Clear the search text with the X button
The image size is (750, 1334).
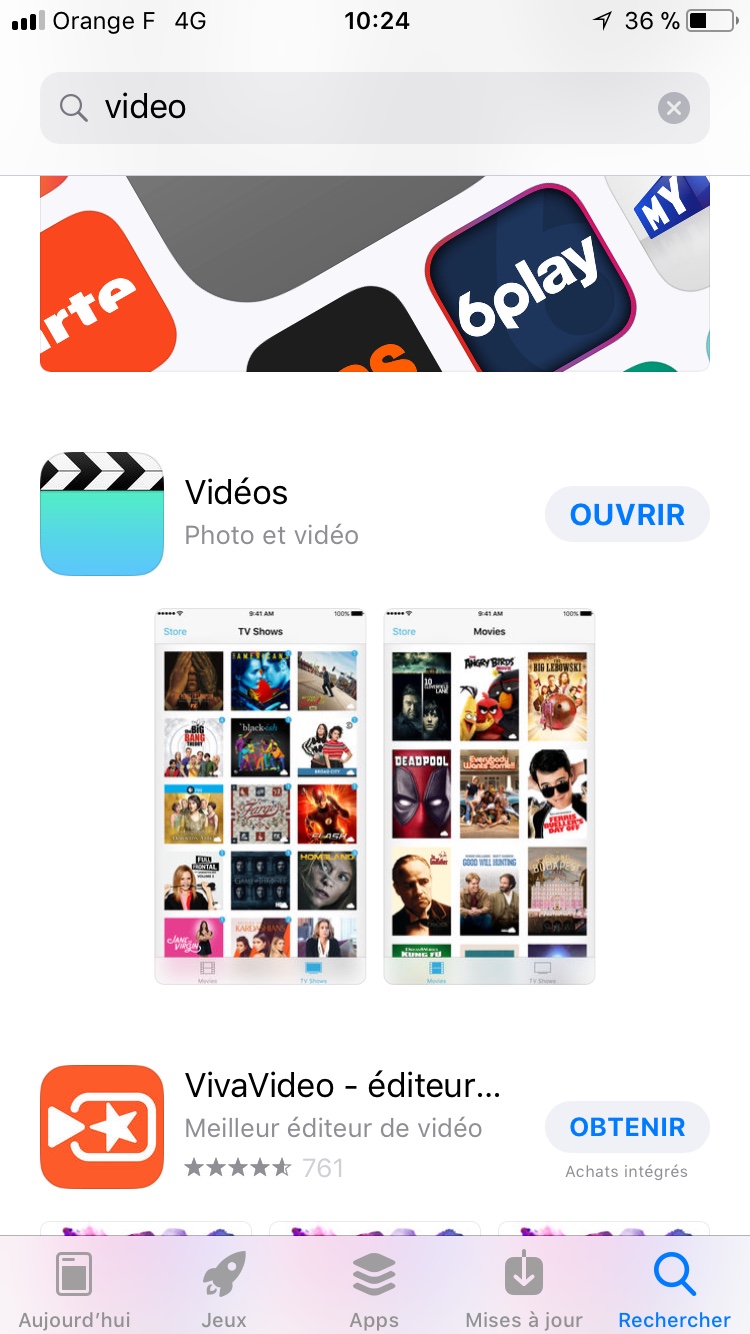click(x=674, y=108)
